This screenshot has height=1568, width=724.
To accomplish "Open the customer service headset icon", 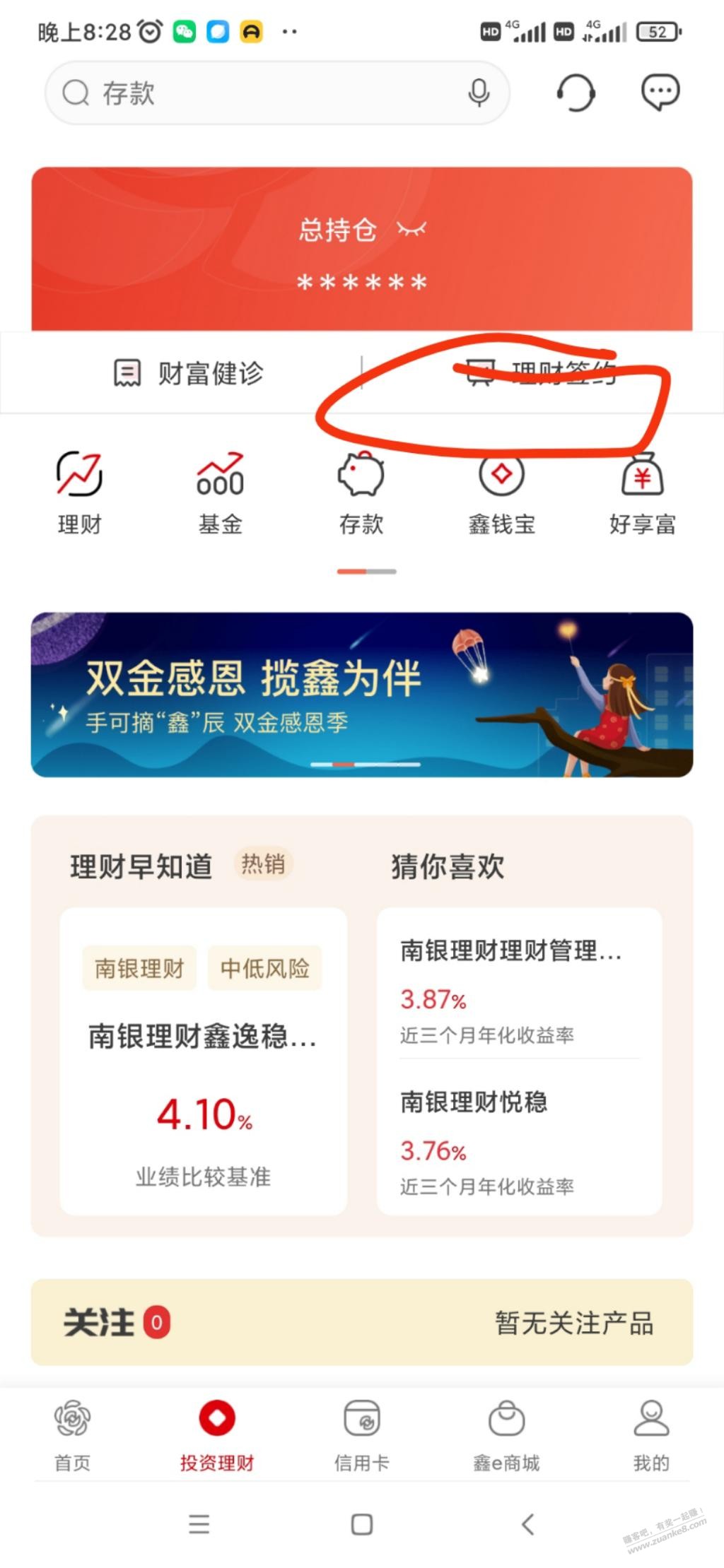I will click(576, 93).
